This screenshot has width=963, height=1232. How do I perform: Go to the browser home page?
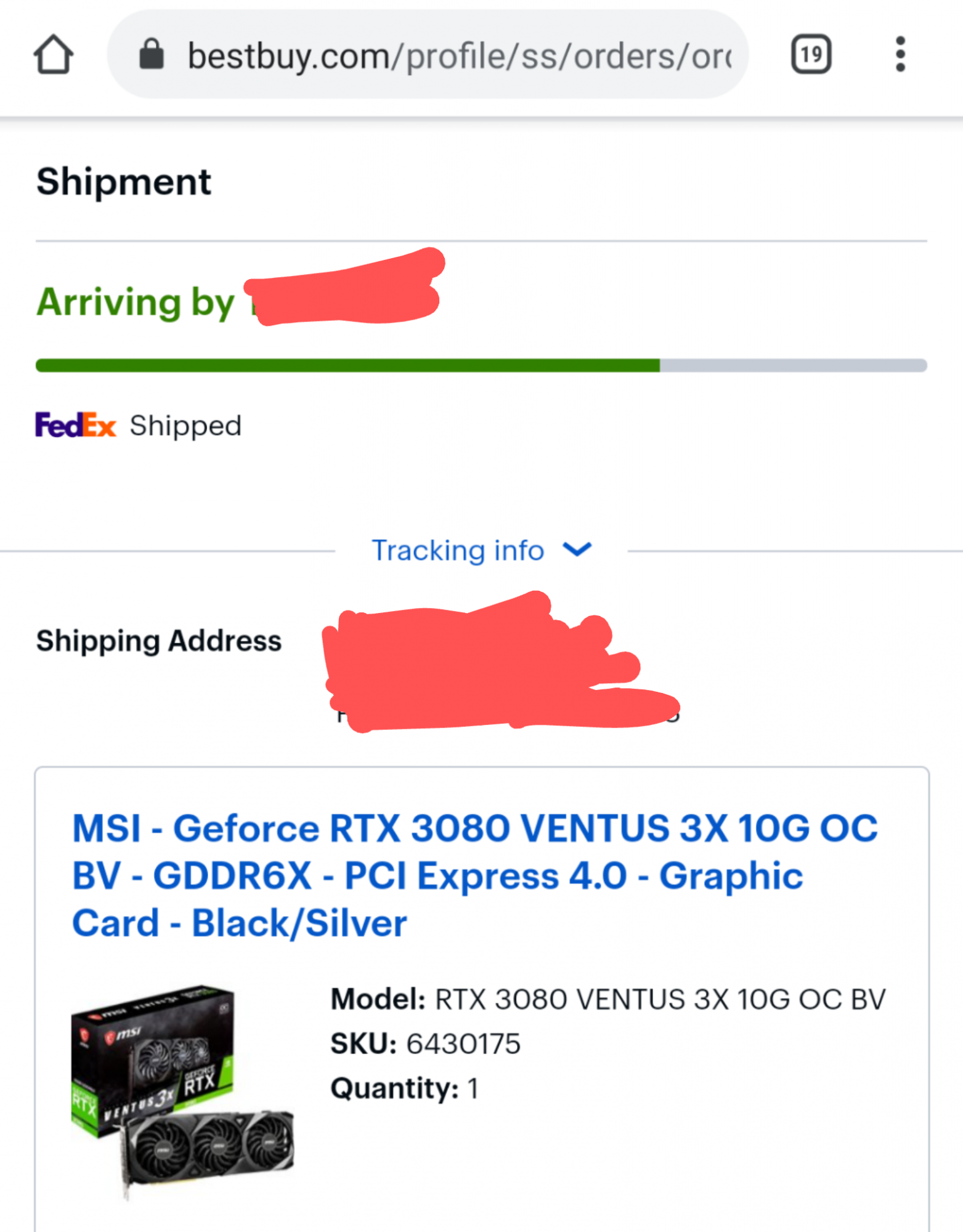click(x=54, y=55)
